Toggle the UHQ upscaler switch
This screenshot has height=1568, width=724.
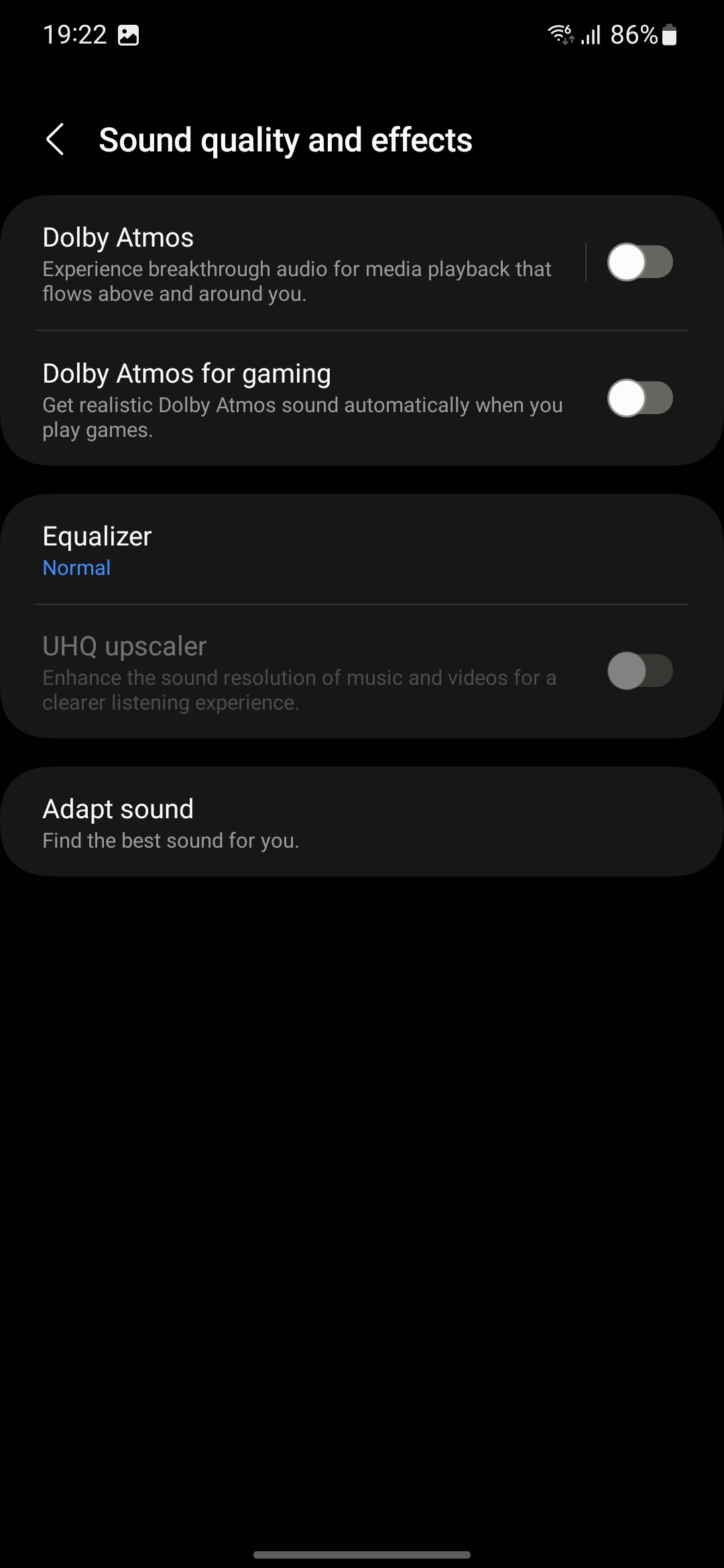[640, 671]
